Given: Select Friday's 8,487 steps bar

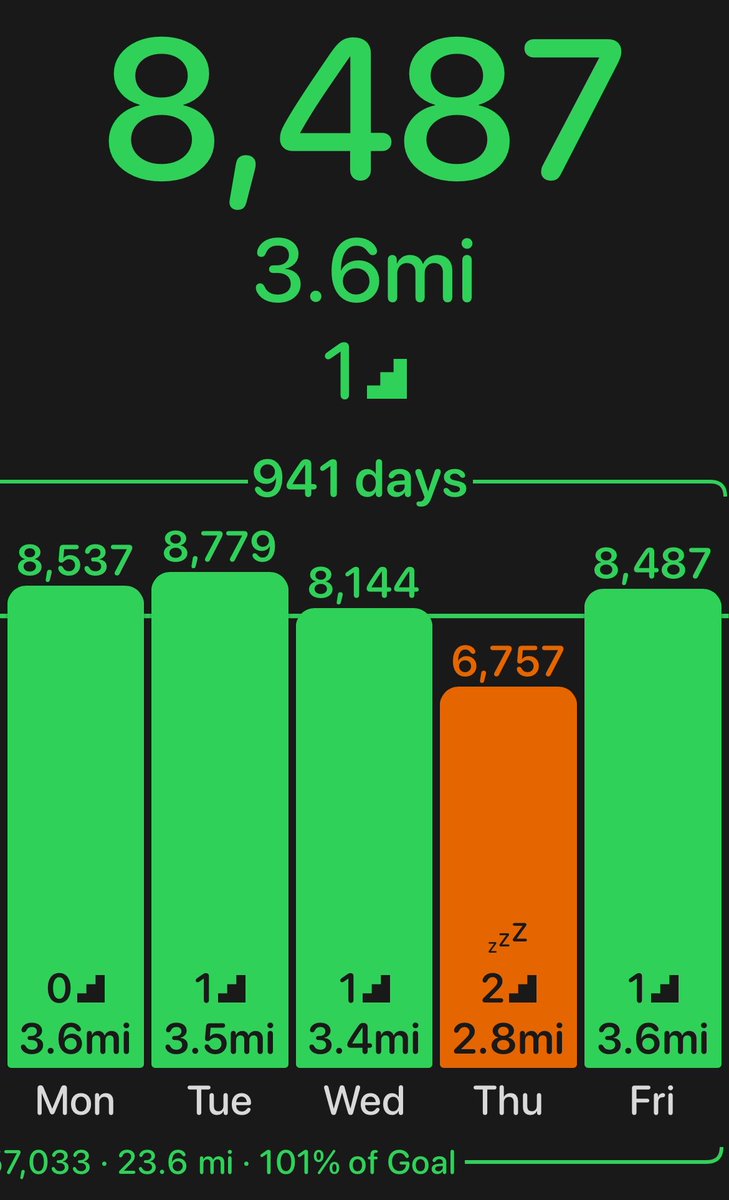Looking at the screenshot, I should 652,828.
